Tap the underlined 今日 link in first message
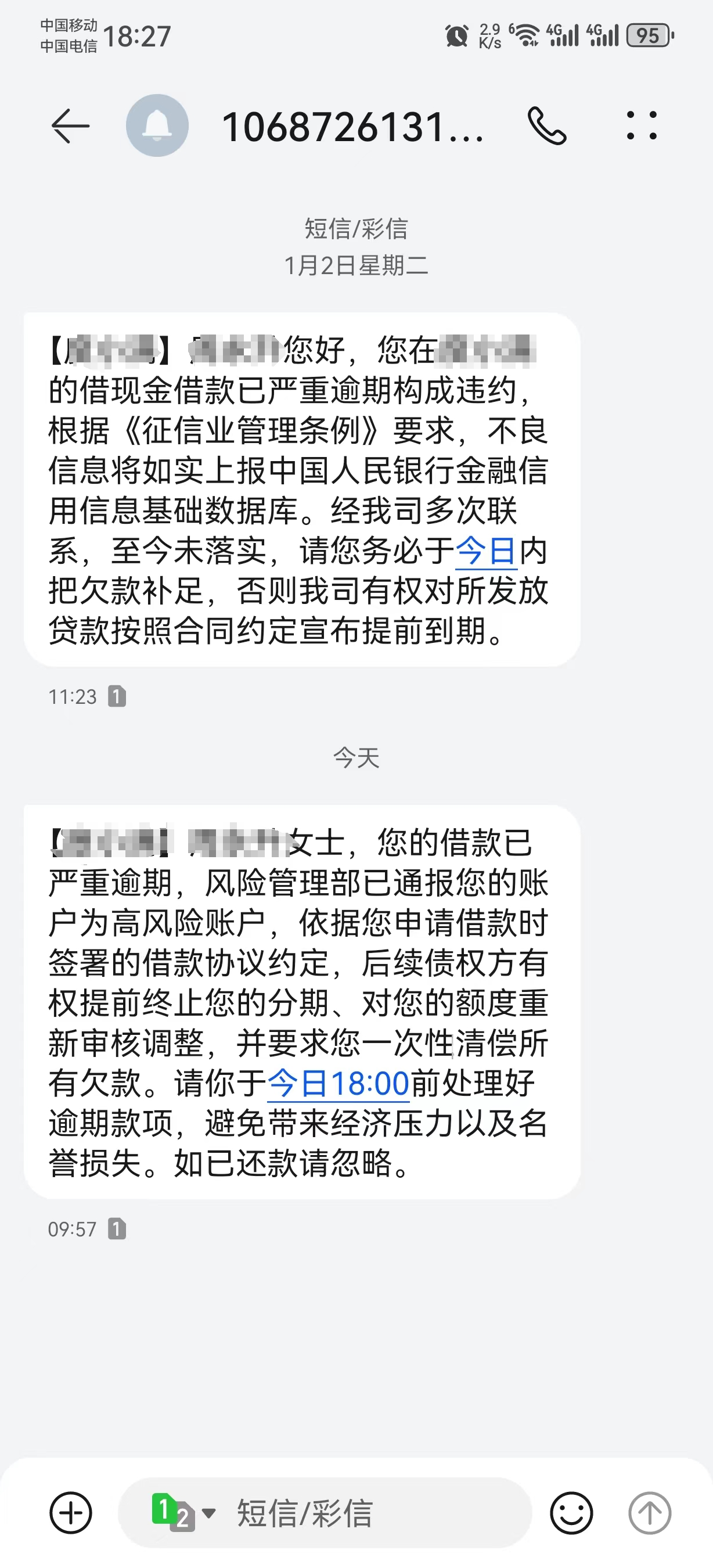The image size is (713, 1568). [x=486, y=551]
